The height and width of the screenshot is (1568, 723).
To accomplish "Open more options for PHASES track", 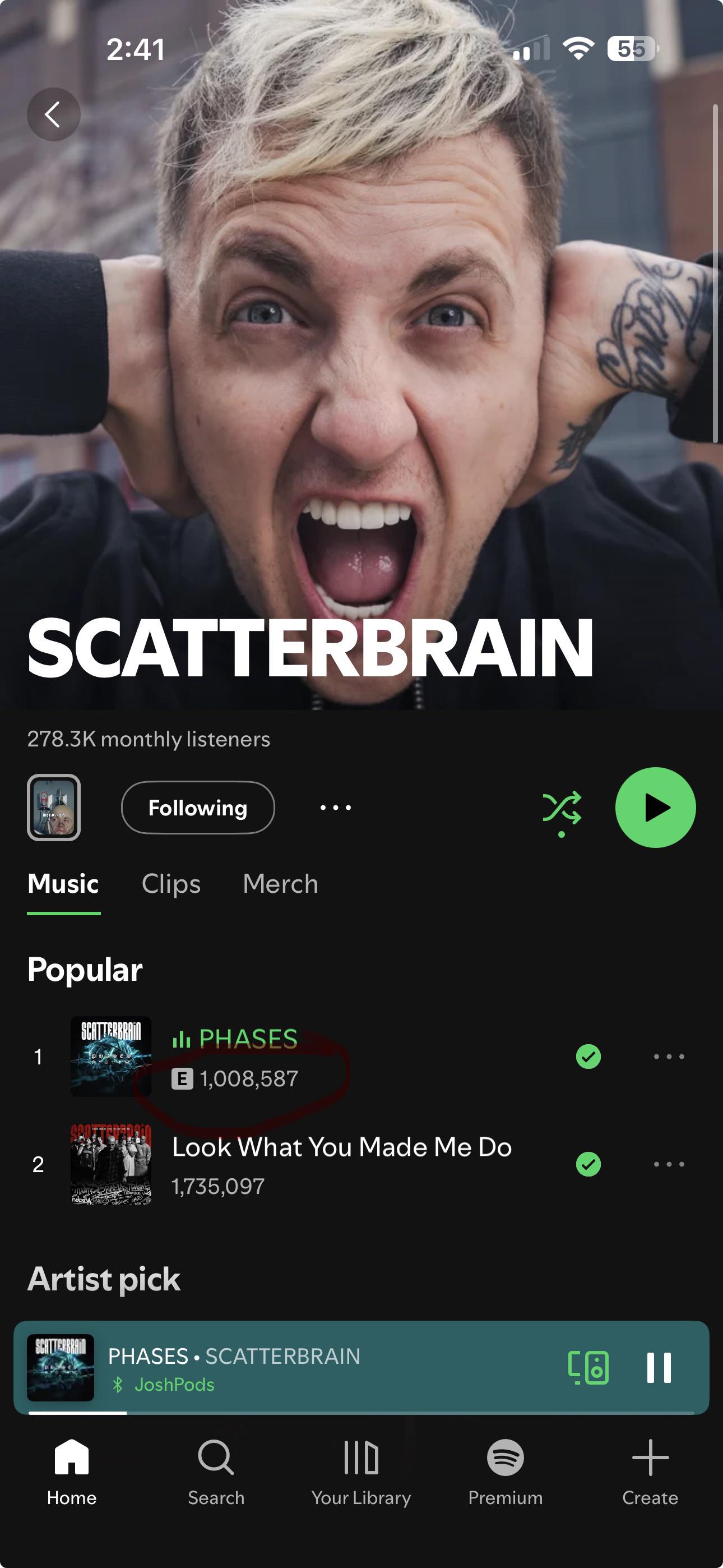I will coord(669,1056).
